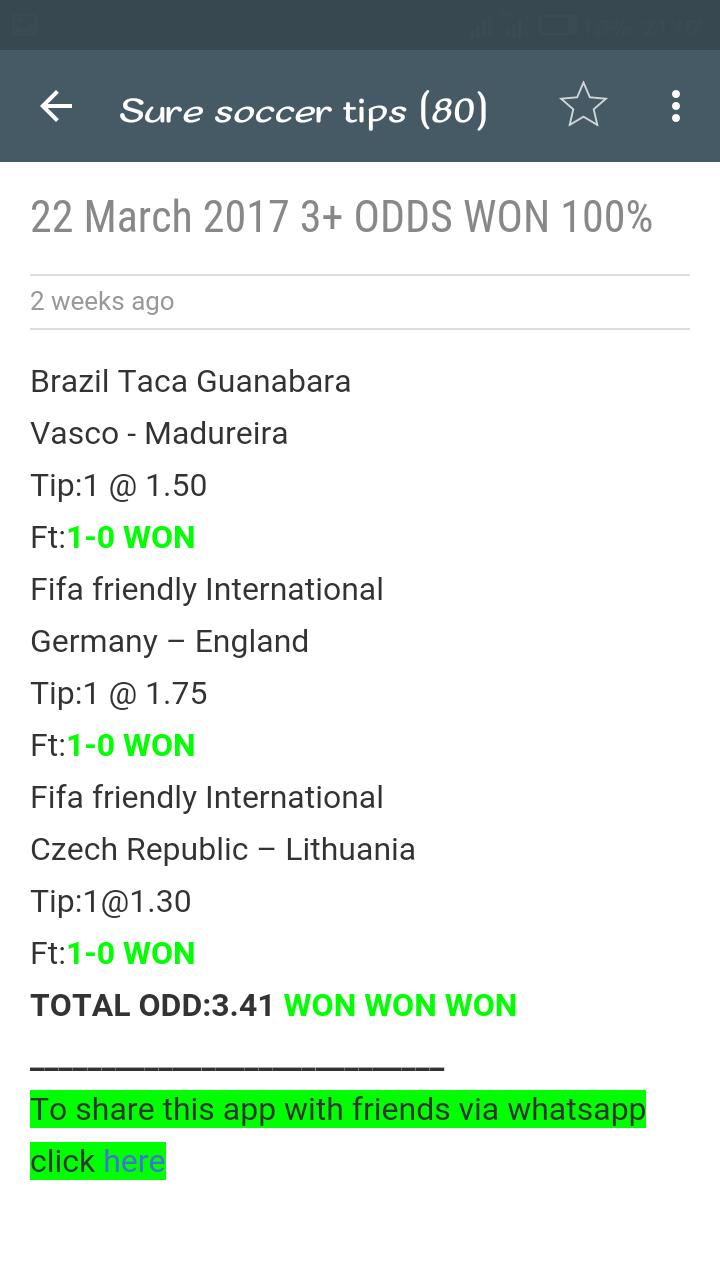
Task: Open the three-dot overflow menu
Action: tap(675, 105)
